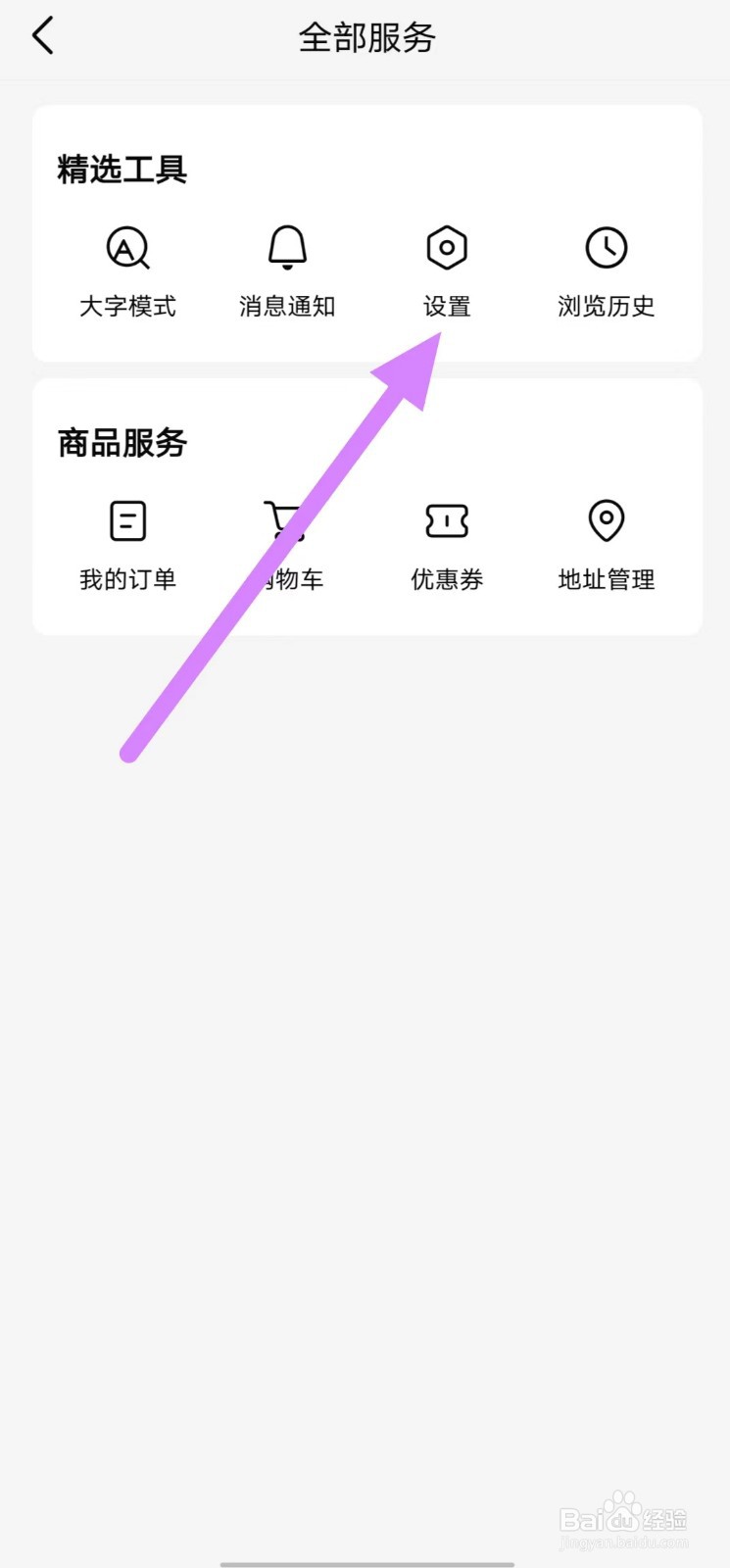Tap the 消息通知 notification bell icon

point(287,247)
